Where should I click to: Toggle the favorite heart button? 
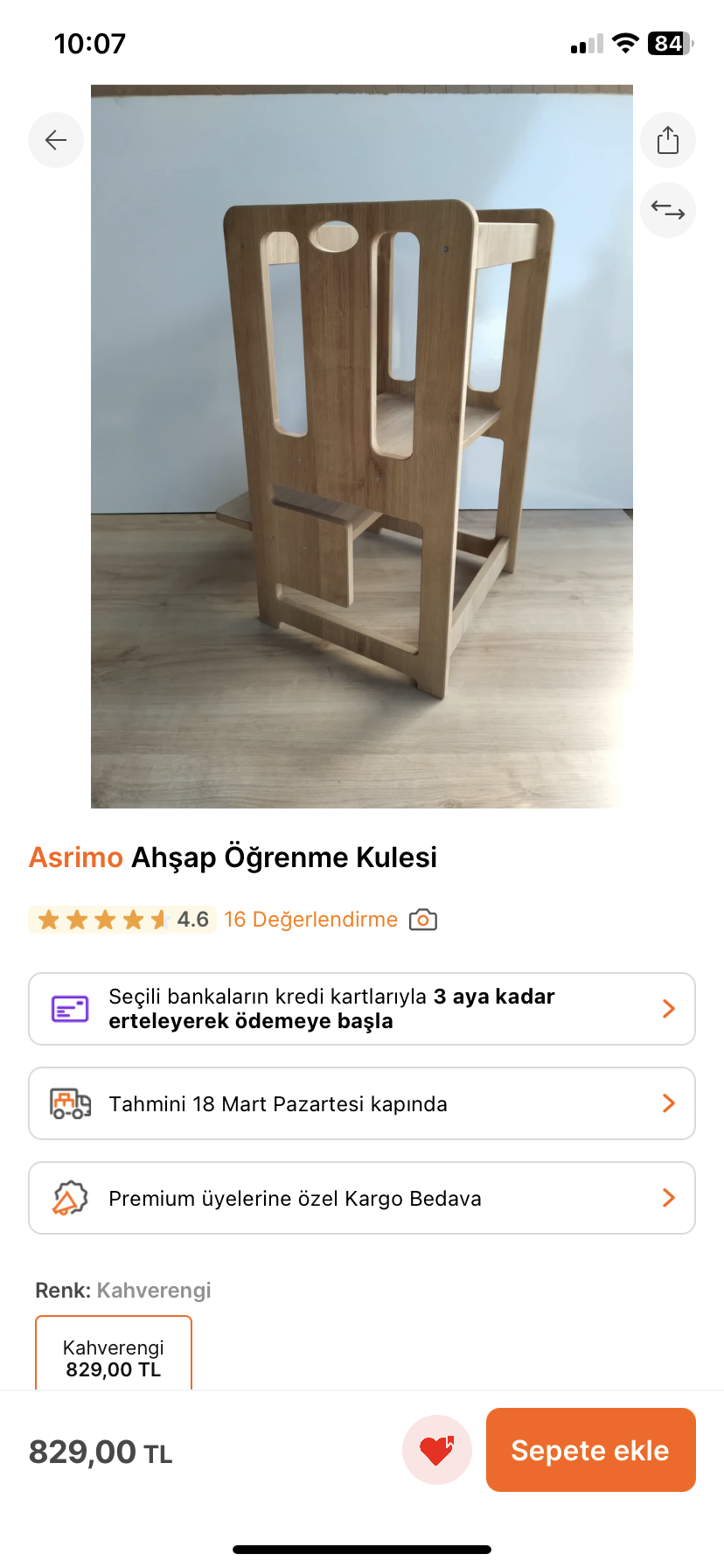(x=436, y=1450)
